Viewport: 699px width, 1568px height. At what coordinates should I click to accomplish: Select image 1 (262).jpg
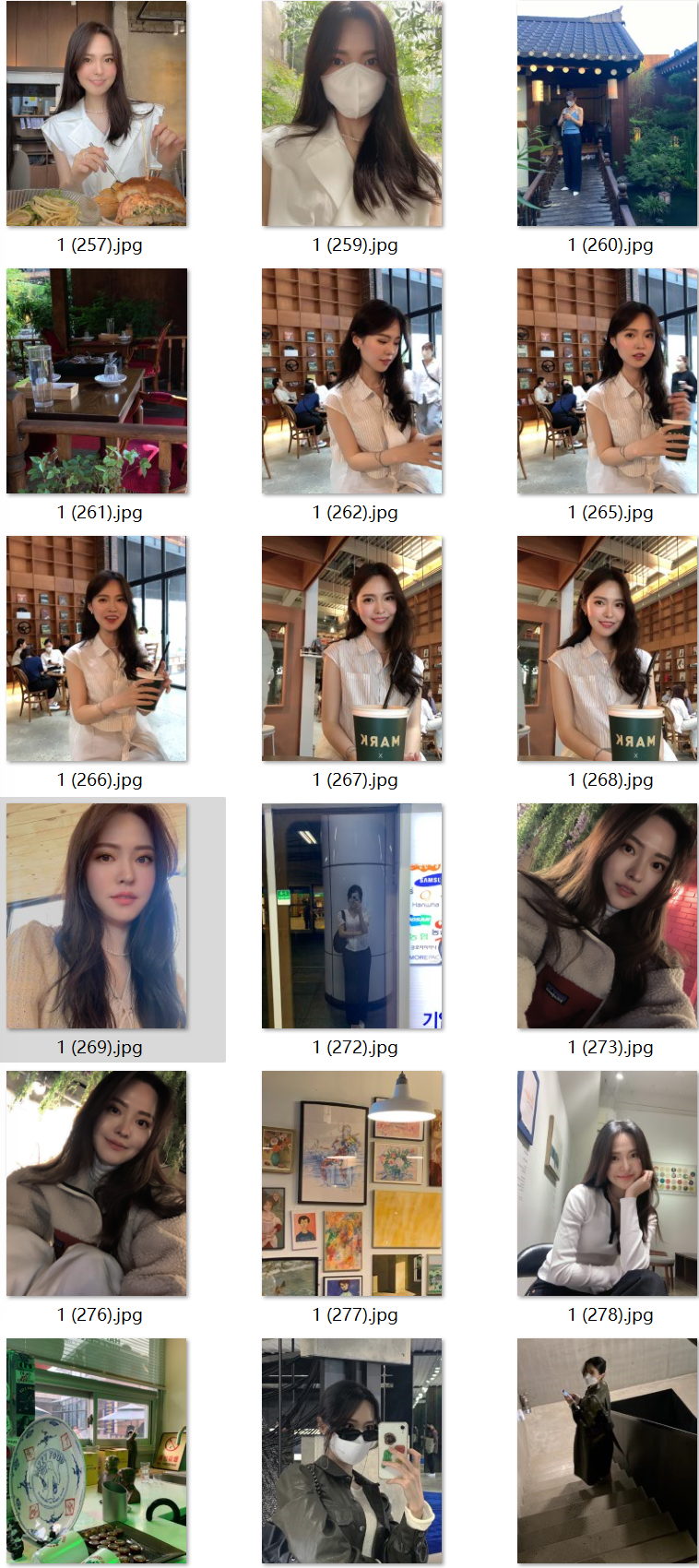tap(352, 381)
